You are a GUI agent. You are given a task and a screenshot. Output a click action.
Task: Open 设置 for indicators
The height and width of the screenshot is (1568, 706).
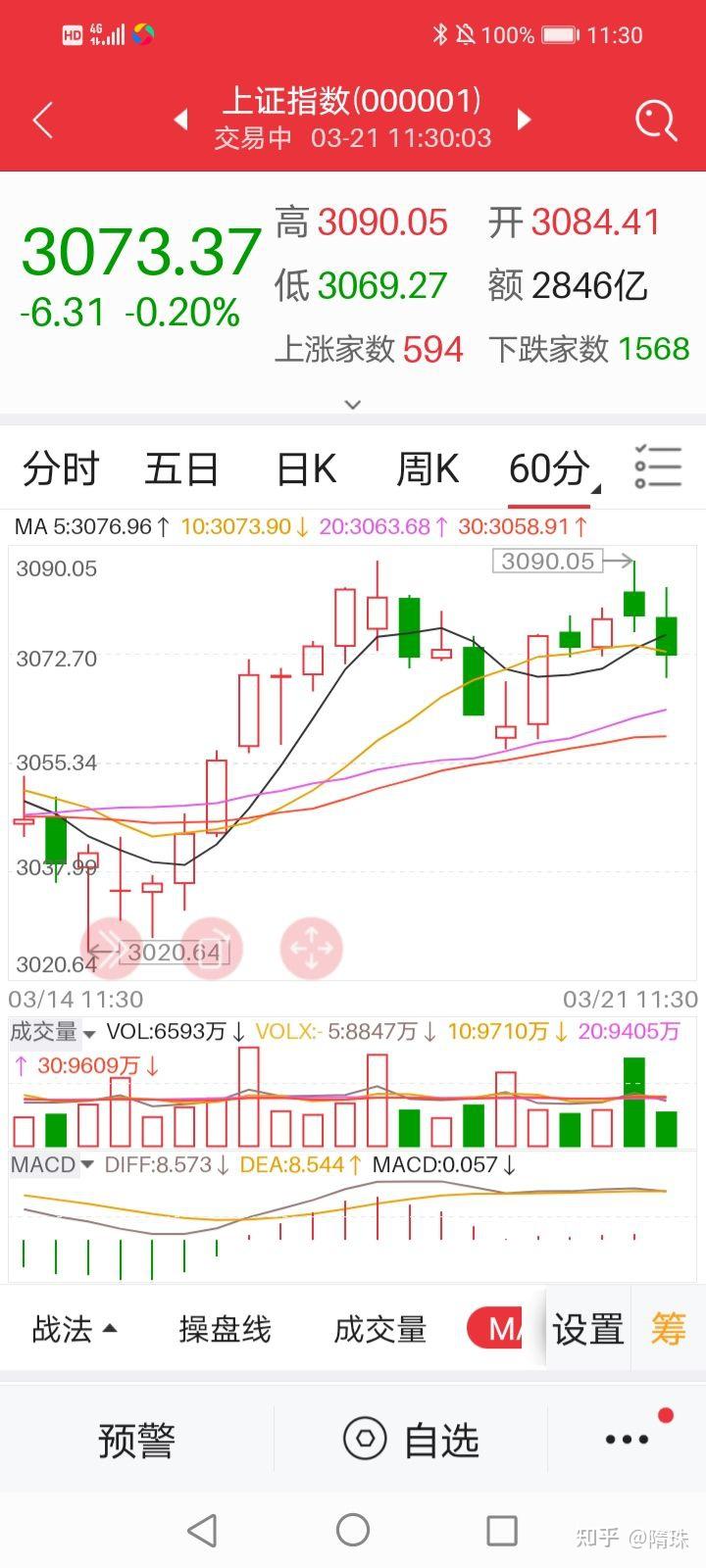[x=588, y=1330]
